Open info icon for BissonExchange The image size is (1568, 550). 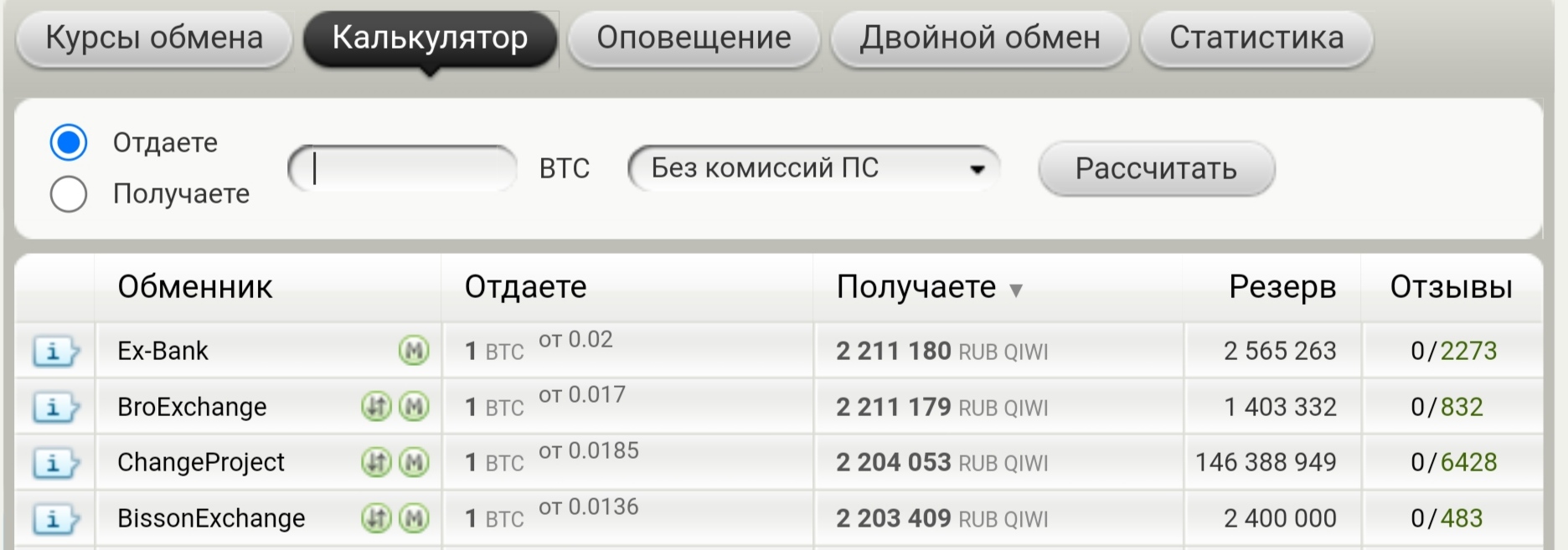55,519
